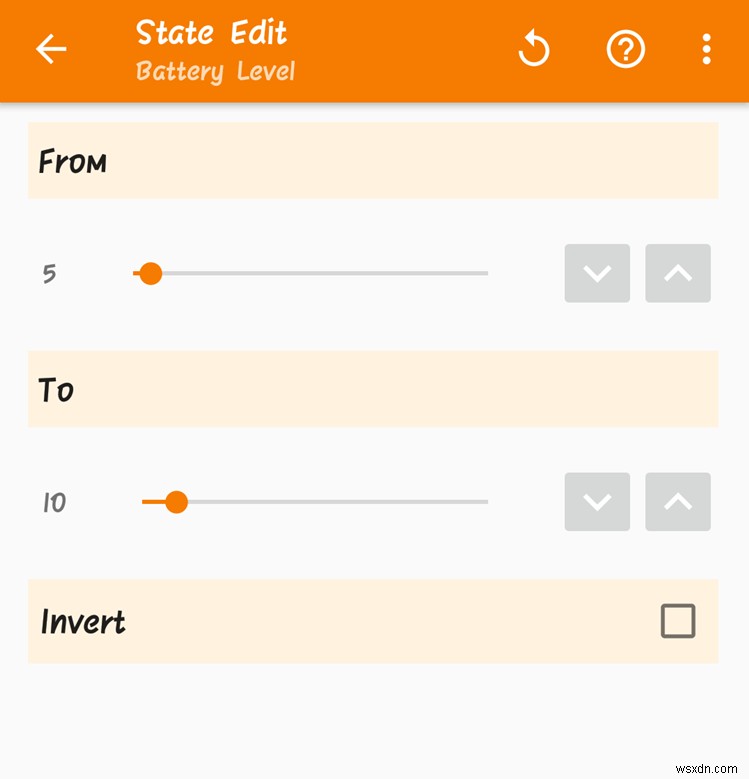Viewport: 749px width, 779px height.
Task: Open the help icon for Battery Level
Action: 625,49
